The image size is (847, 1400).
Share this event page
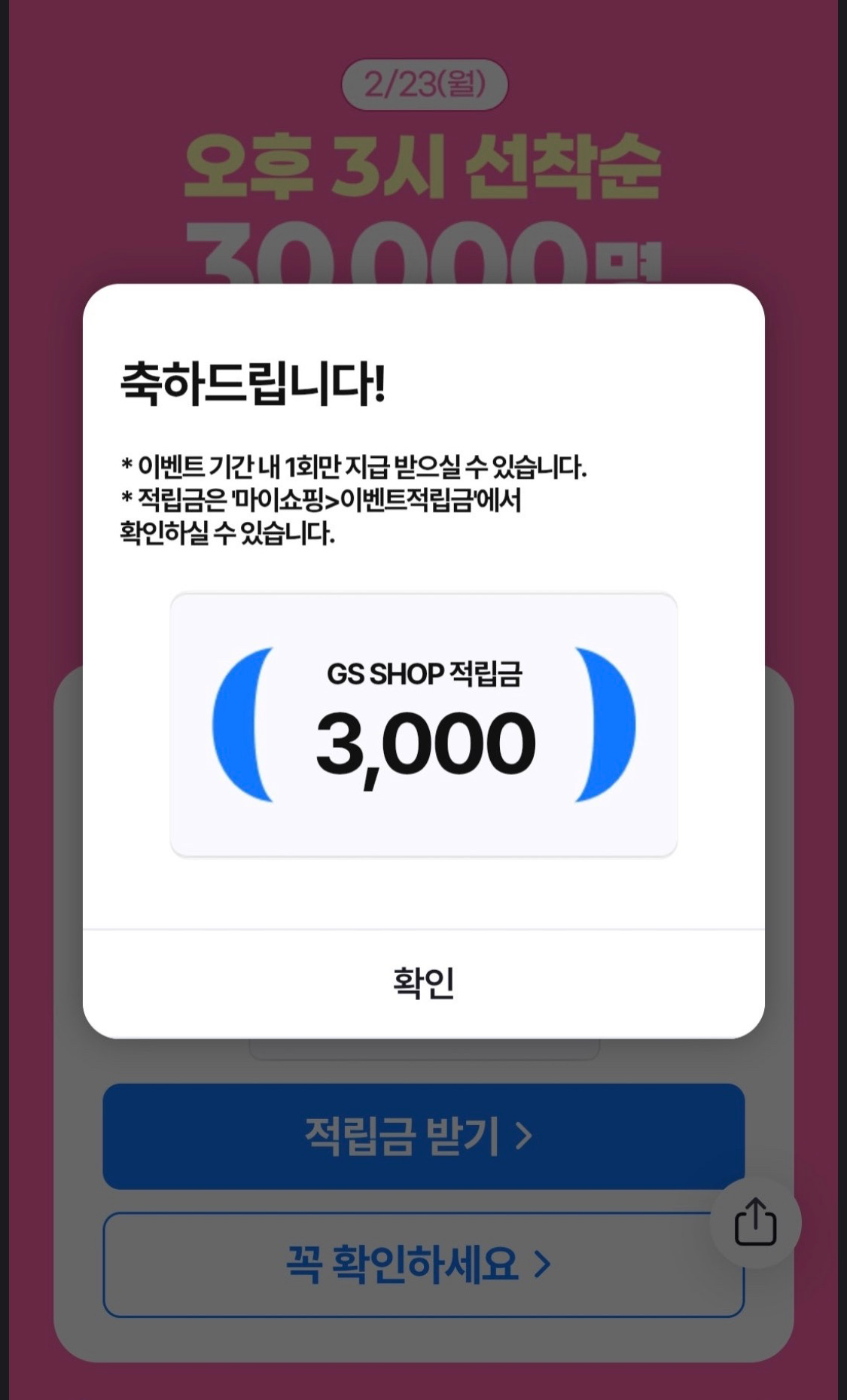(755, 1222)
